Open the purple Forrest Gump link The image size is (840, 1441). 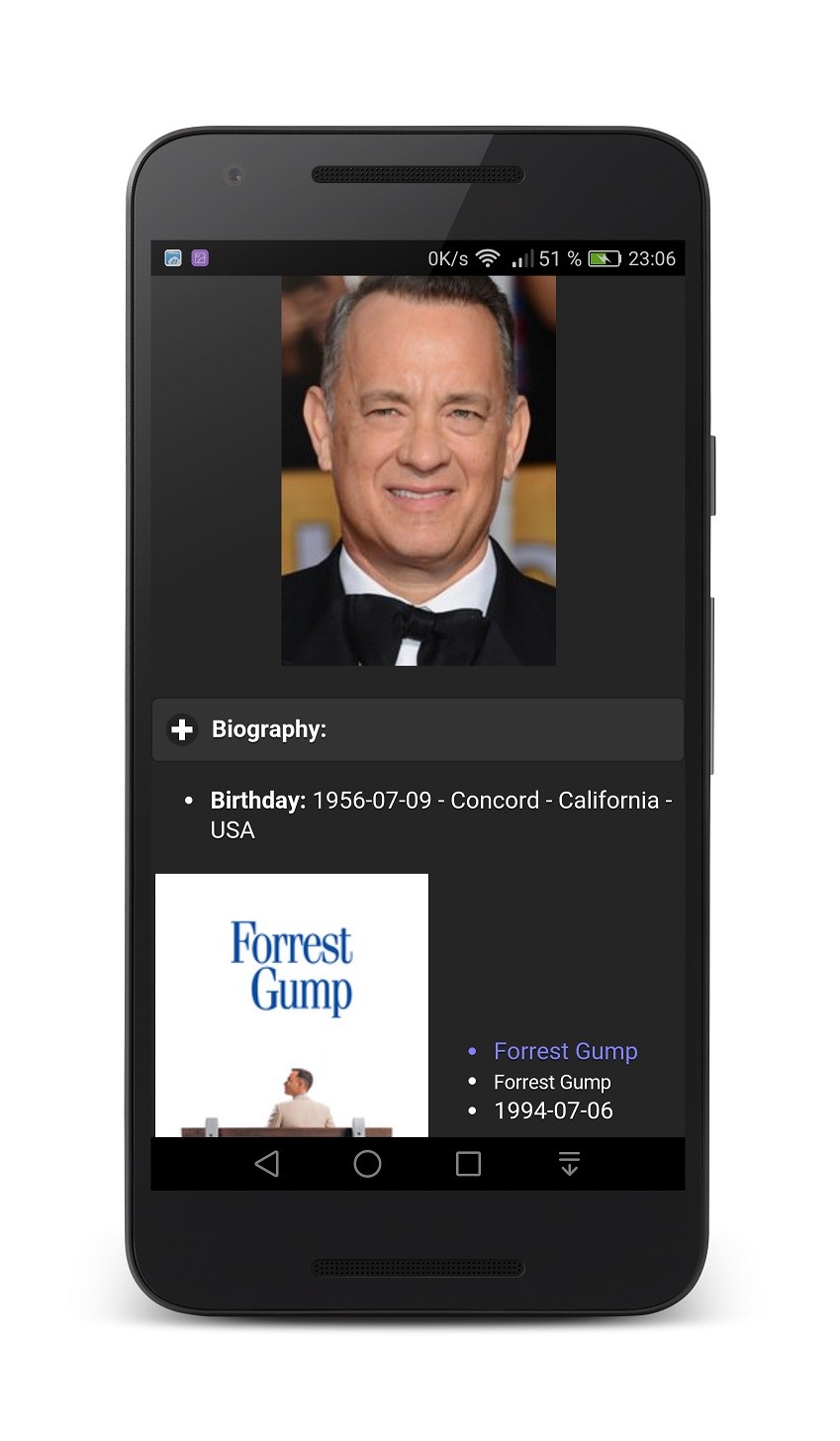[565, 1051]
